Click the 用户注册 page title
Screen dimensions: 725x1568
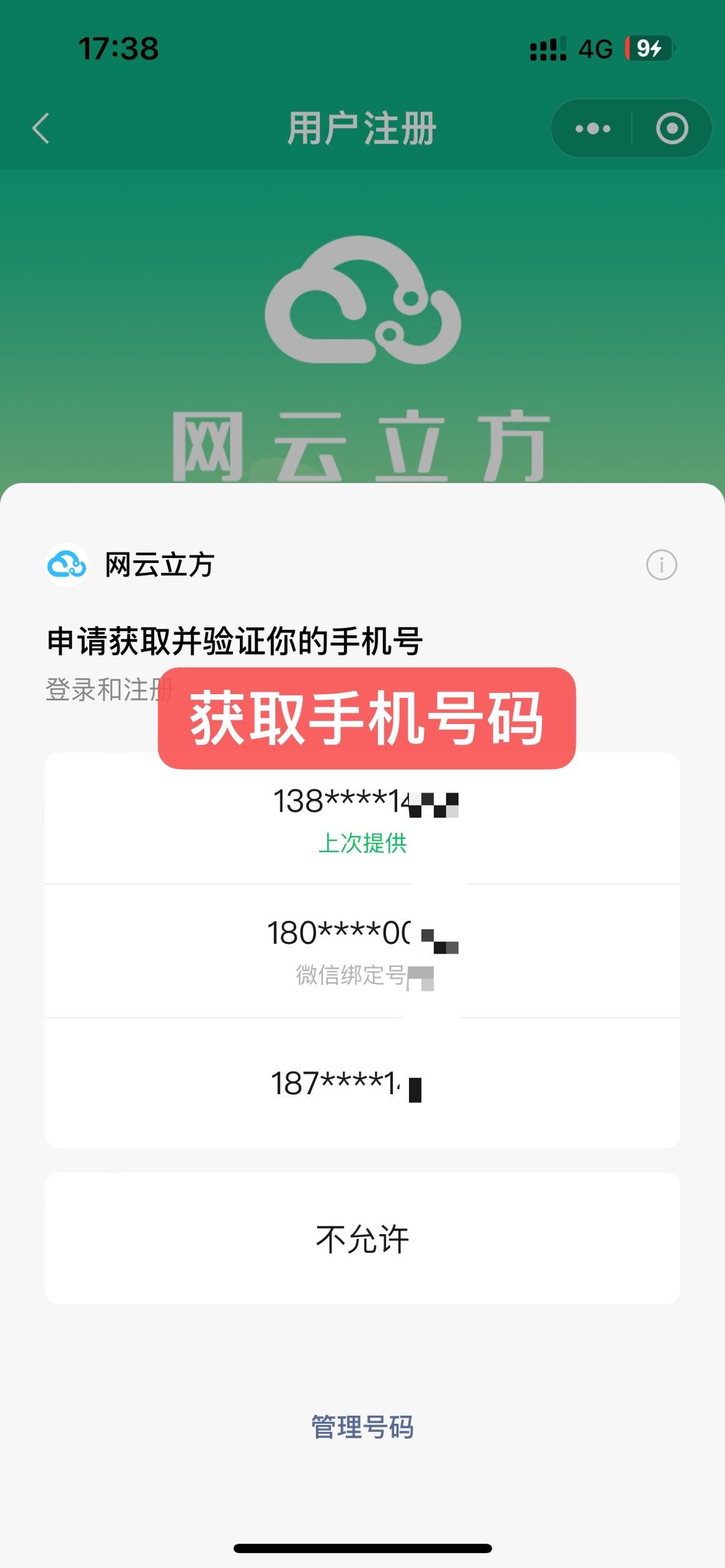coord(362,127)
